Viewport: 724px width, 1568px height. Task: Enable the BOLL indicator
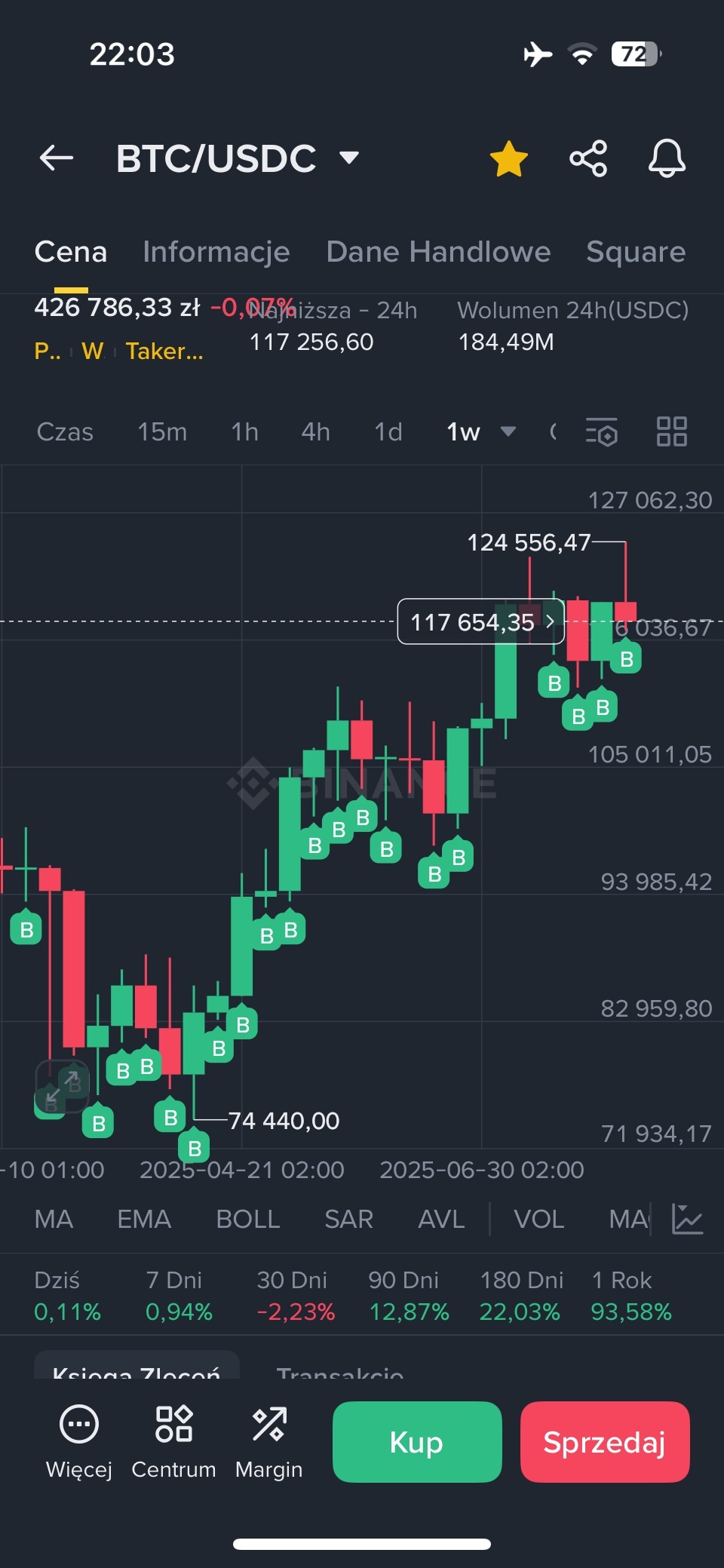(x=247, y=1220)
